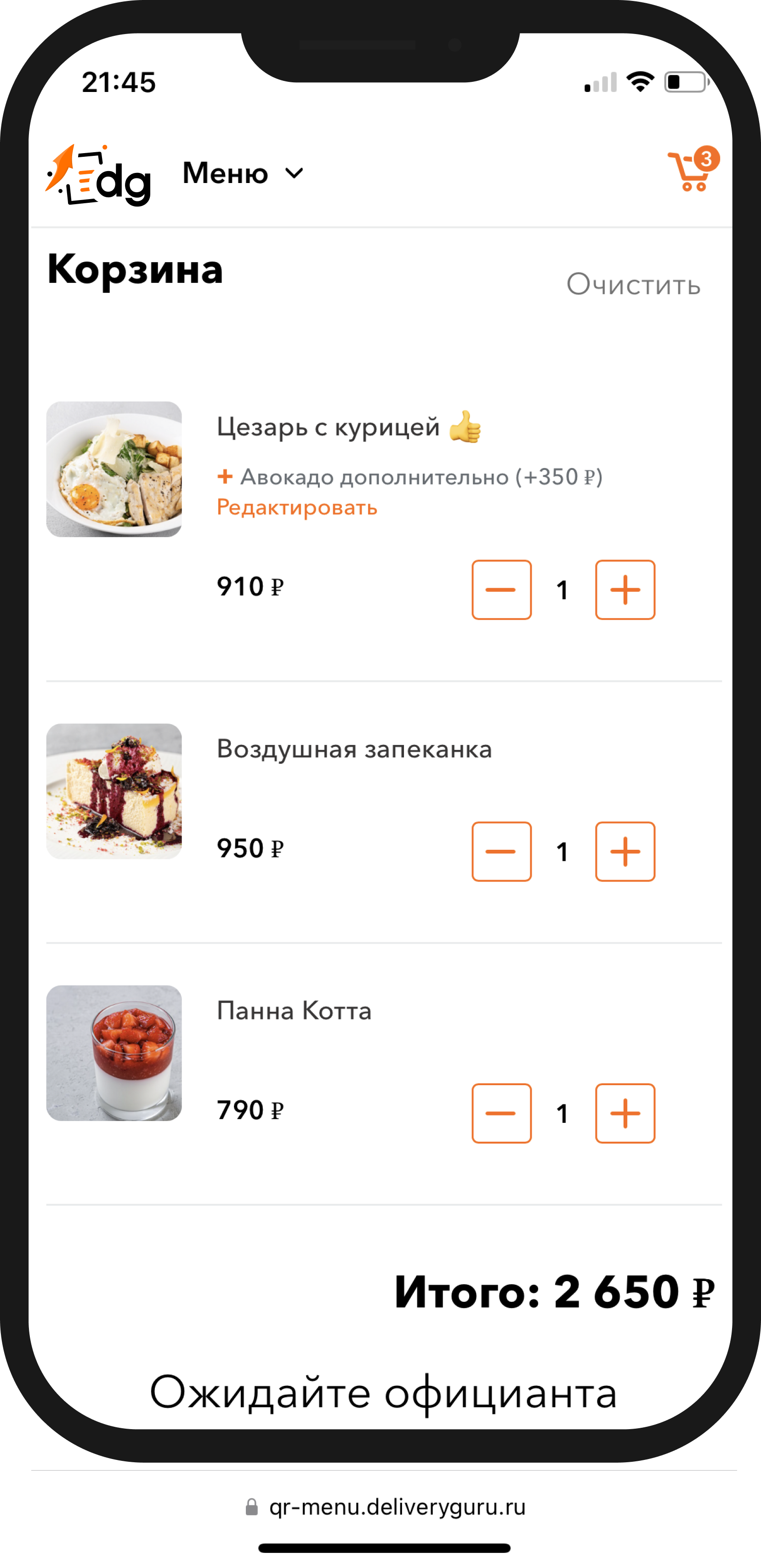761x1568 pixels.
Task: Add one more Панна Котта
Action: (625, 1113)
